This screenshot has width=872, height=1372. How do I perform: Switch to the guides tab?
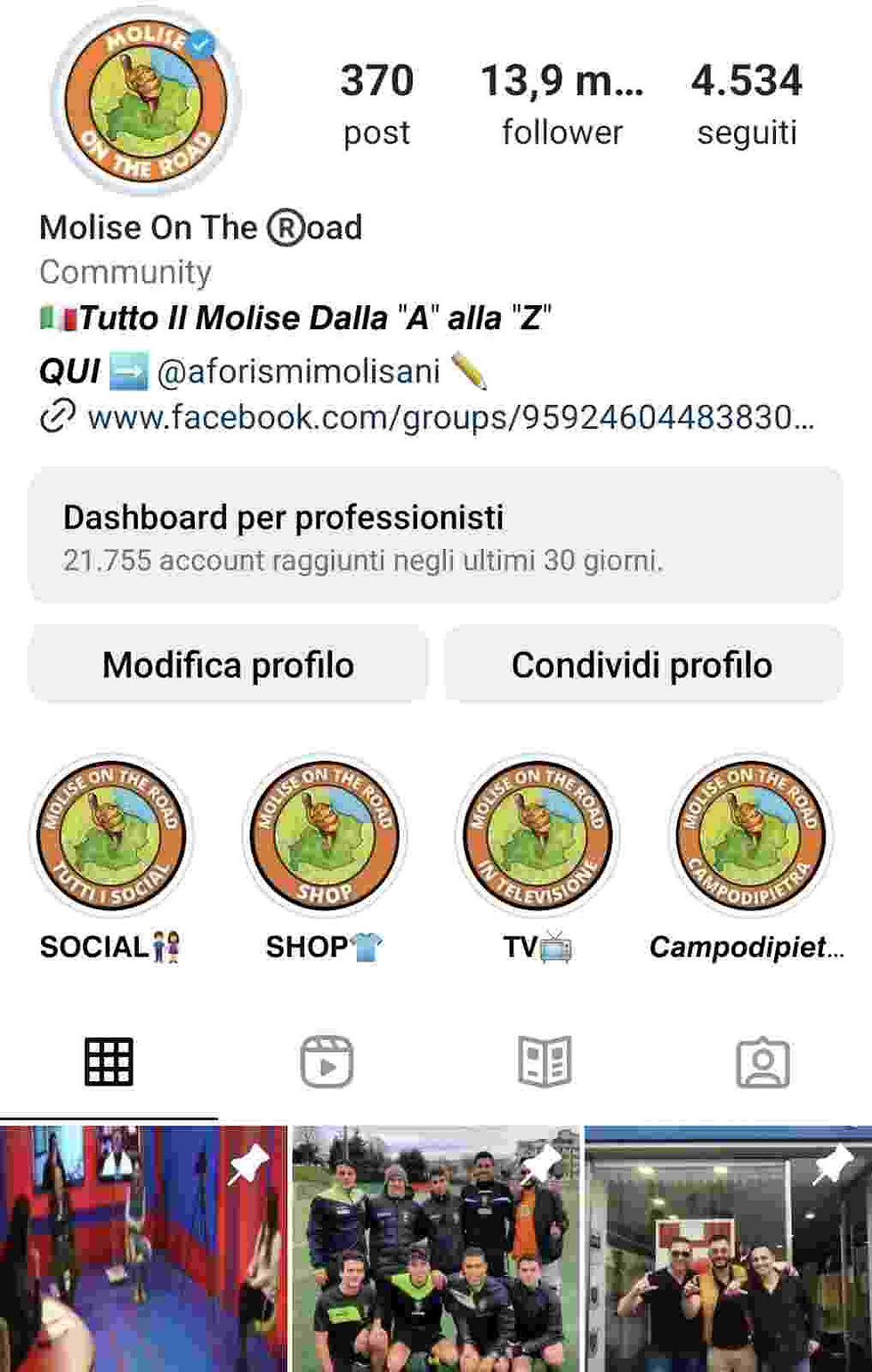[545, 1061]
